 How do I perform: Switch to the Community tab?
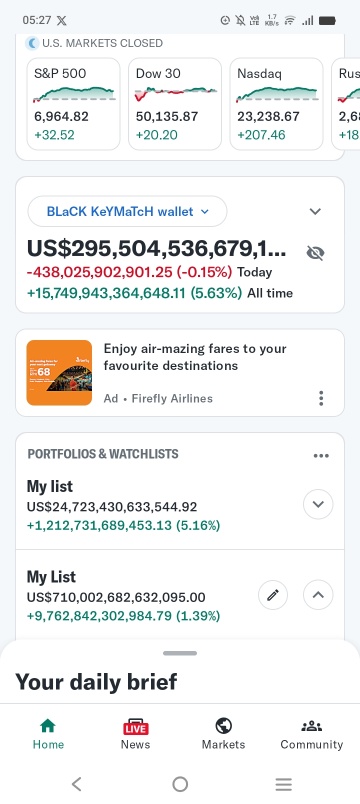(x=311, y=734)
